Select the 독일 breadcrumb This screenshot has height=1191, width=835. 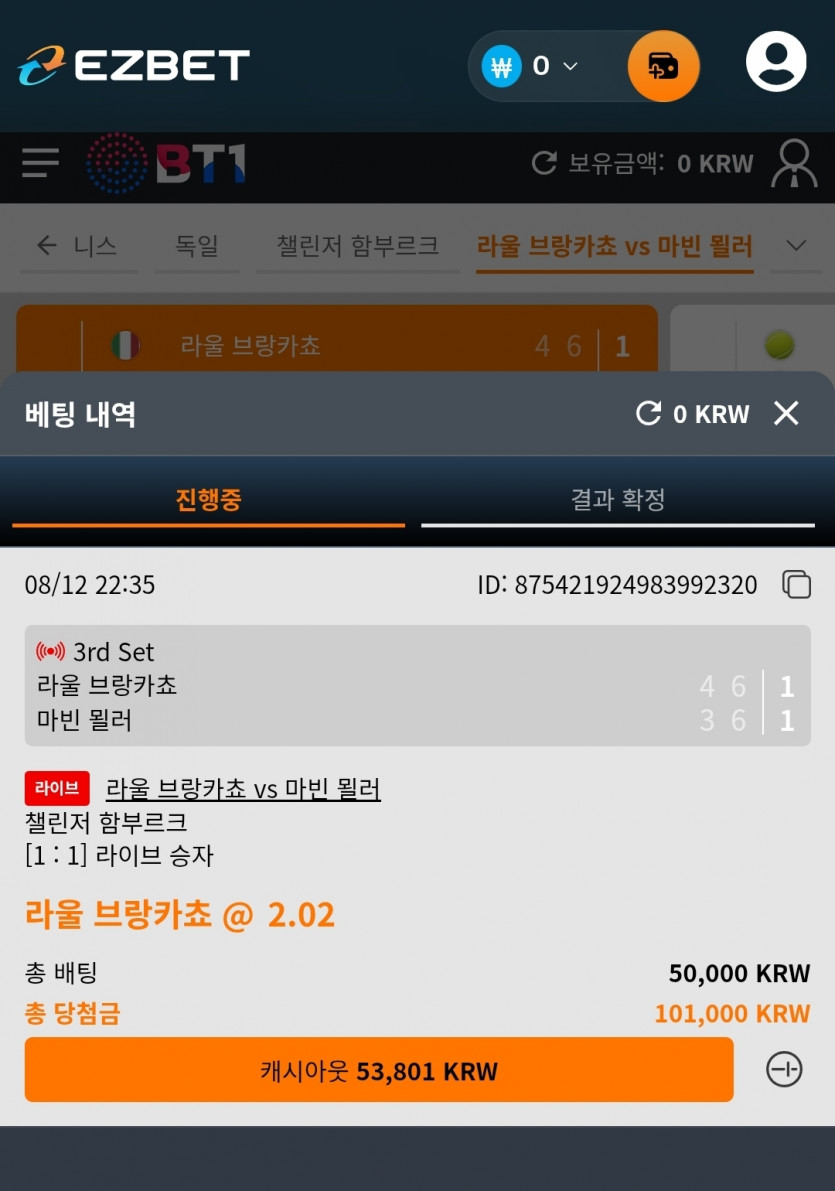tap(197, 245)
